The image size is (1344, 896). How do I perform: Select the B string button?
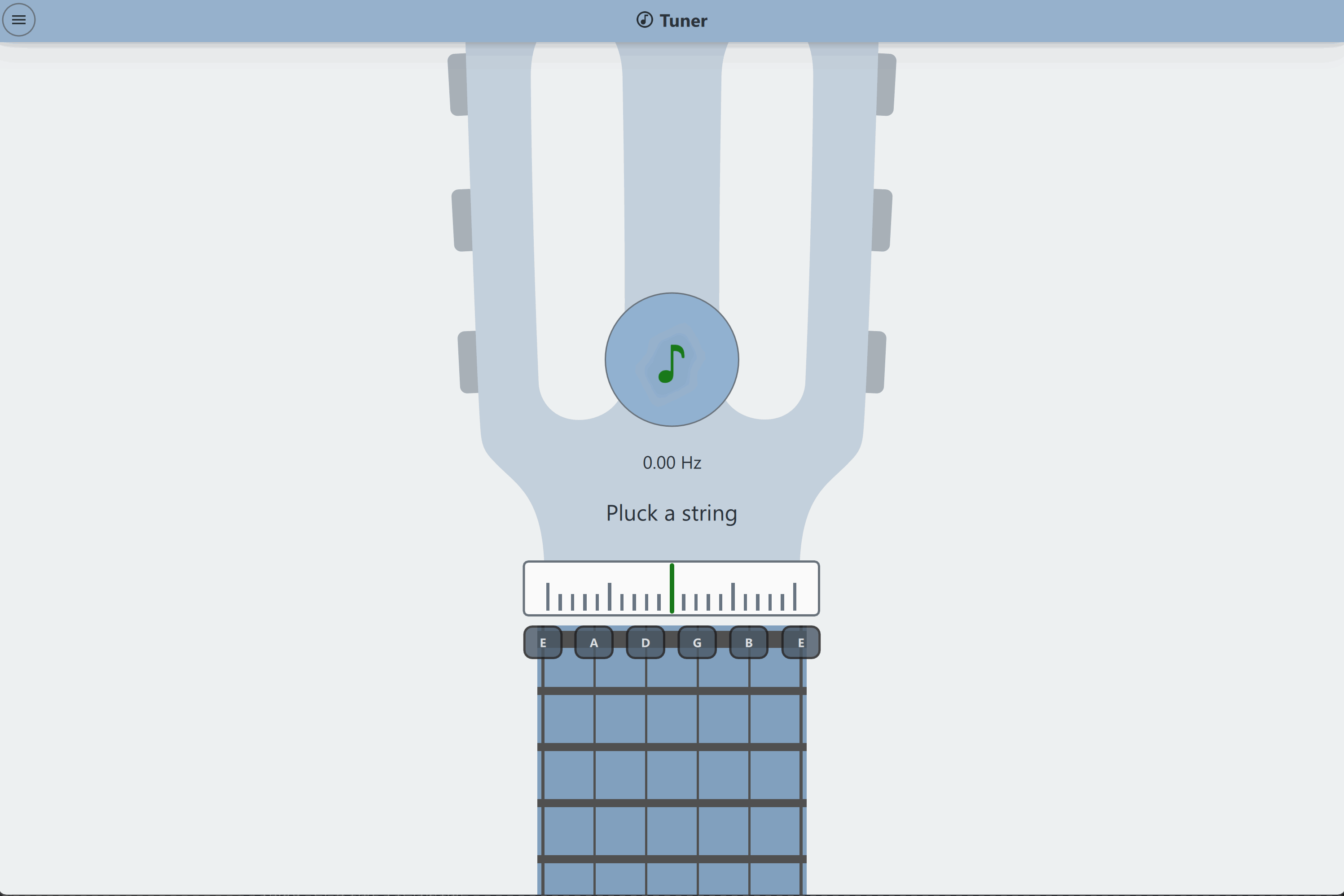748,642
